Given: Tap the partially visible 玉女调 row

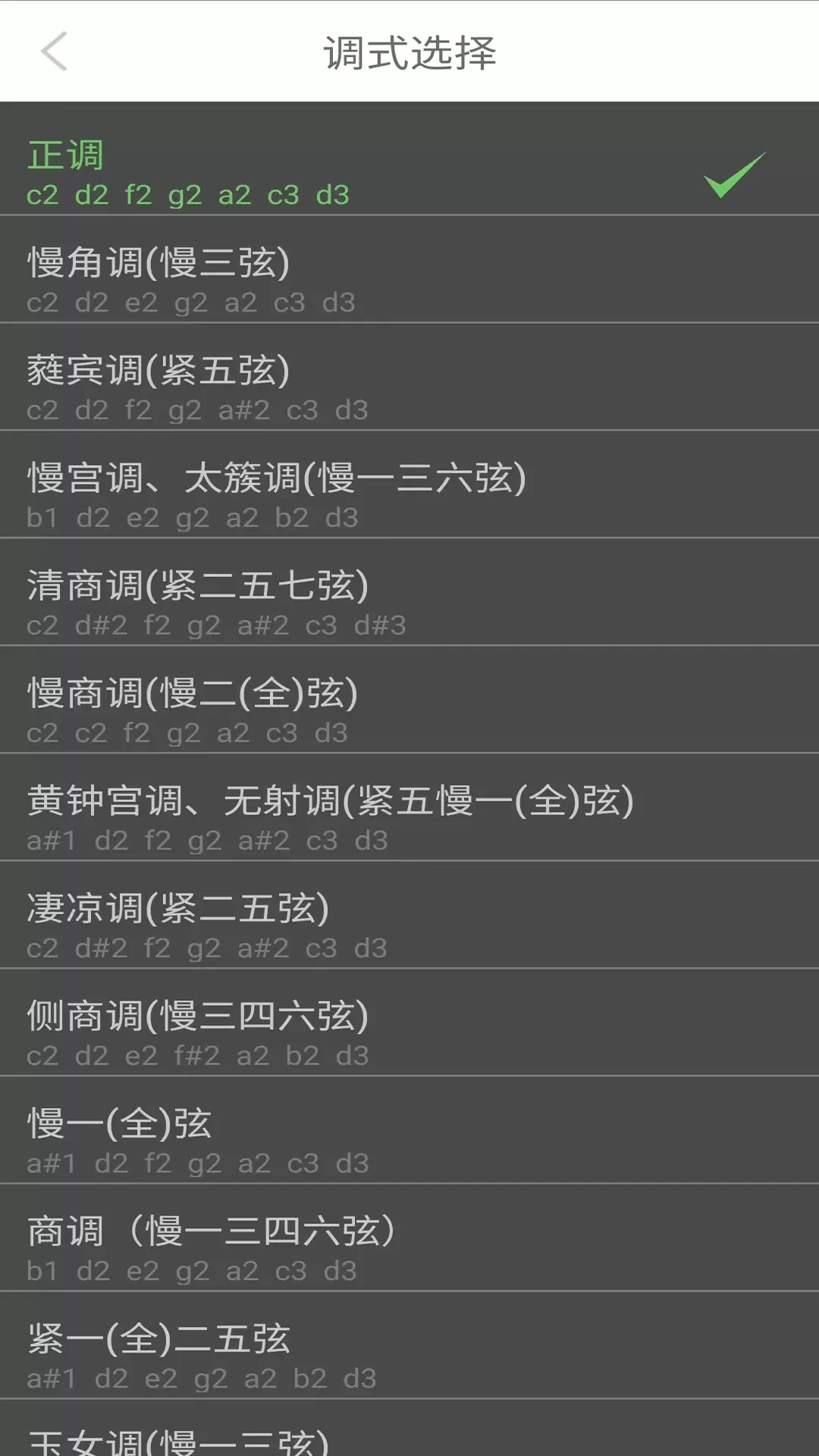Looking at the screenshot, I should [x=409, y=1428].
